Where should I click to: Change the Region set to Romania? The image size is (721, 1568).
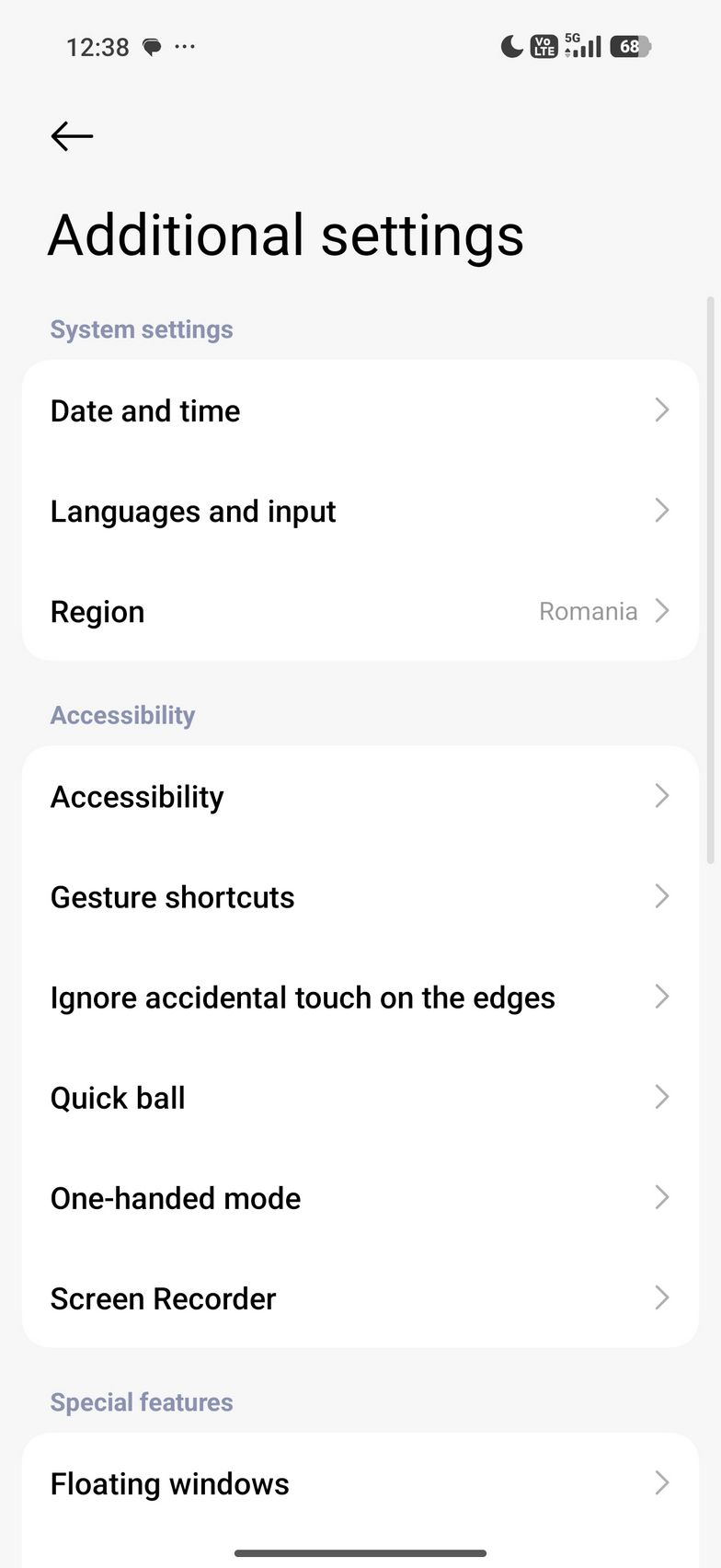click(x=359, y=611)
